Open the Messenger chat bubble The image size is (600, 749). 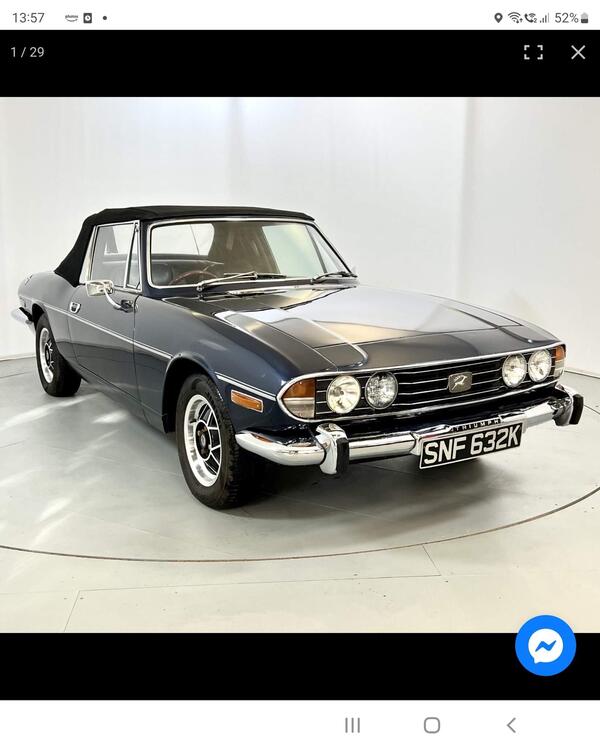pyautogui.click(x=545, y=646)
